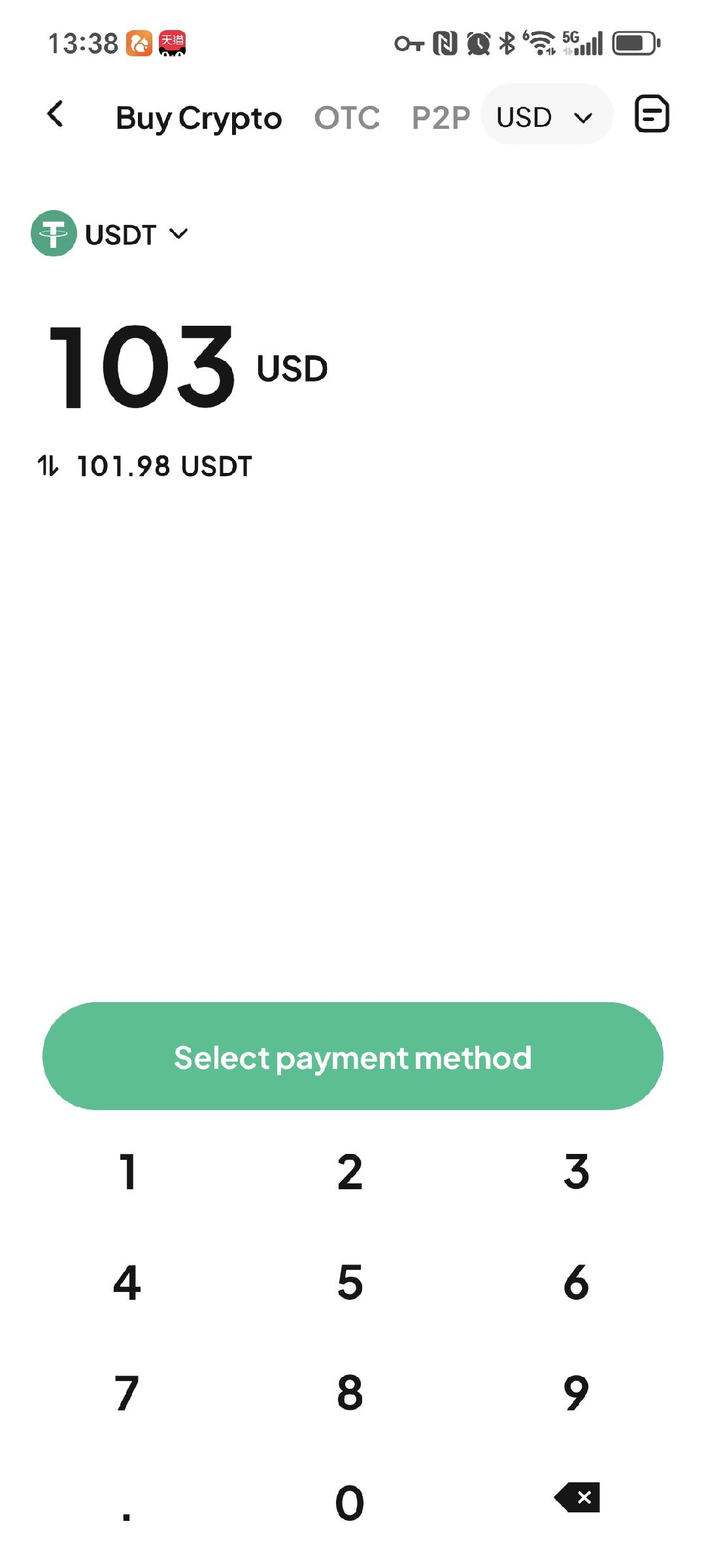Delete the last digit with backspace
Viewport: 706px width, 1568px height.
(577, 1497)
